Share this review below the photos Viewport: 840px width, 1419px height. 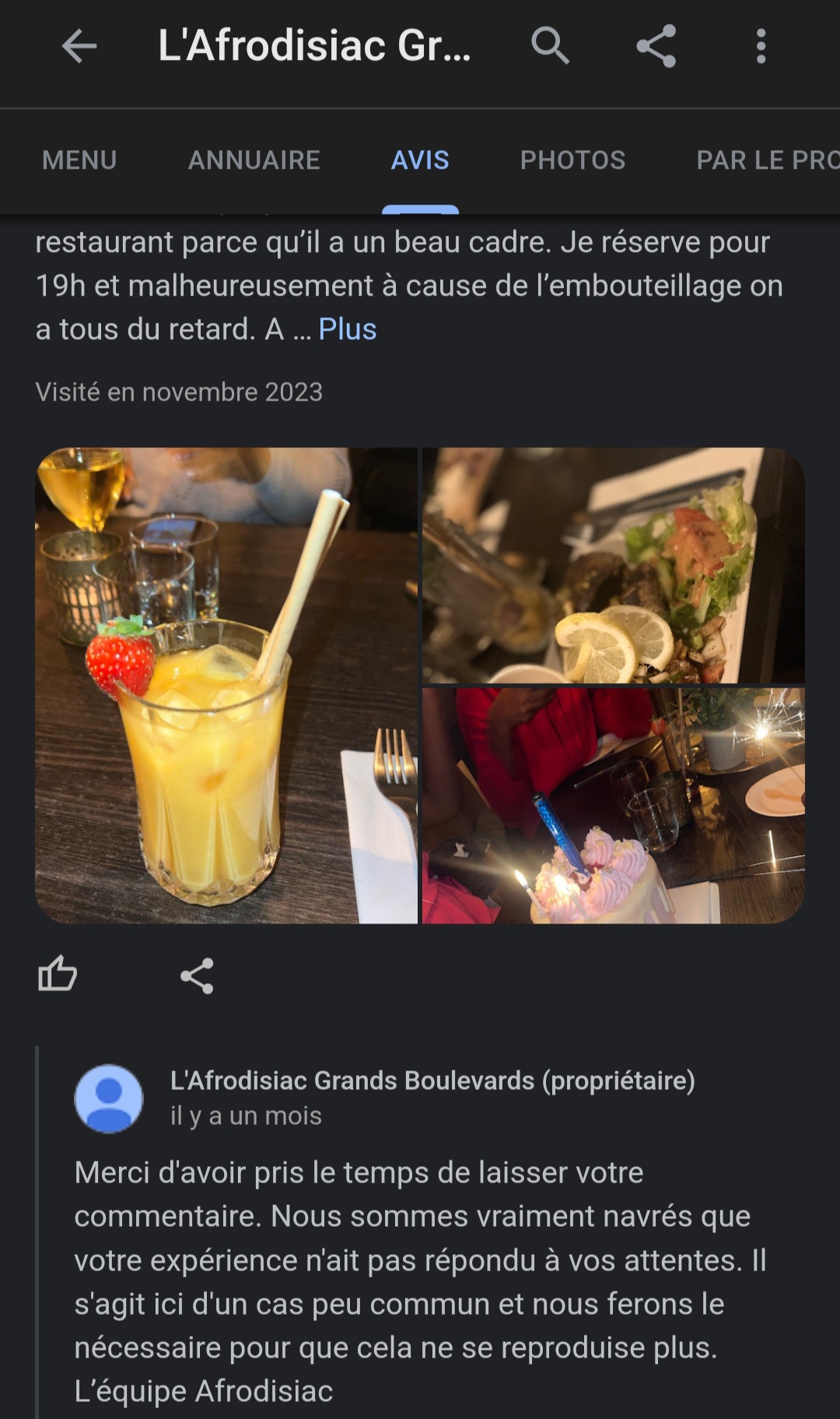[x=197, y=976]
